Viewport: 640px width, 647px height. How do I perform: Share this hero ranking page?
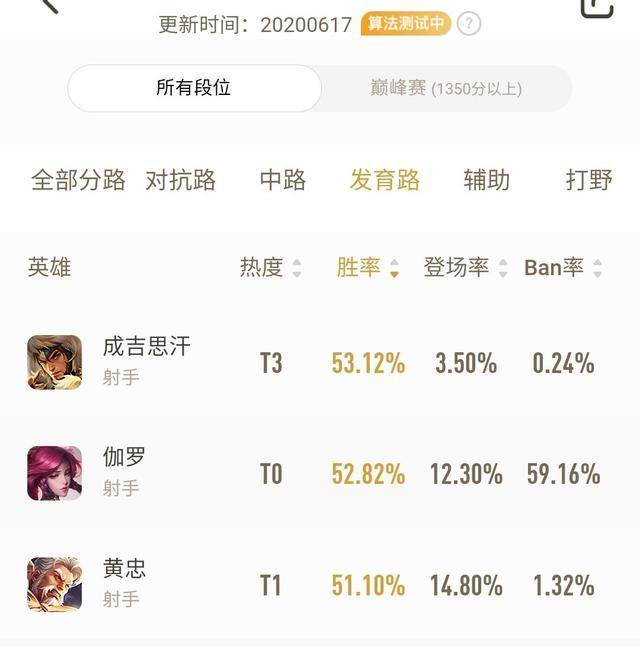tap(596, 6)
